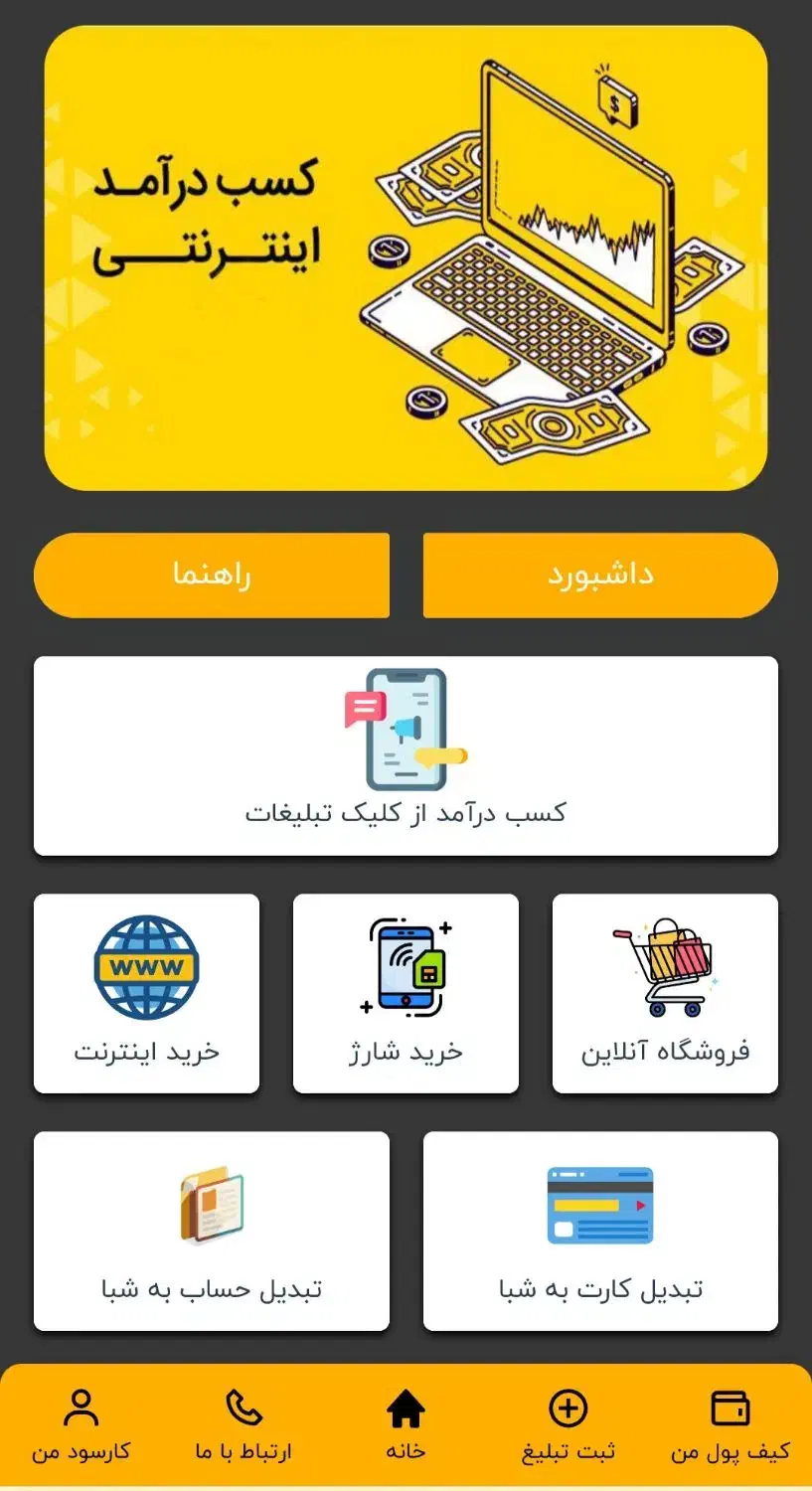Tap the plus icon for ثبت تبلیغ

click(568, 1407)
